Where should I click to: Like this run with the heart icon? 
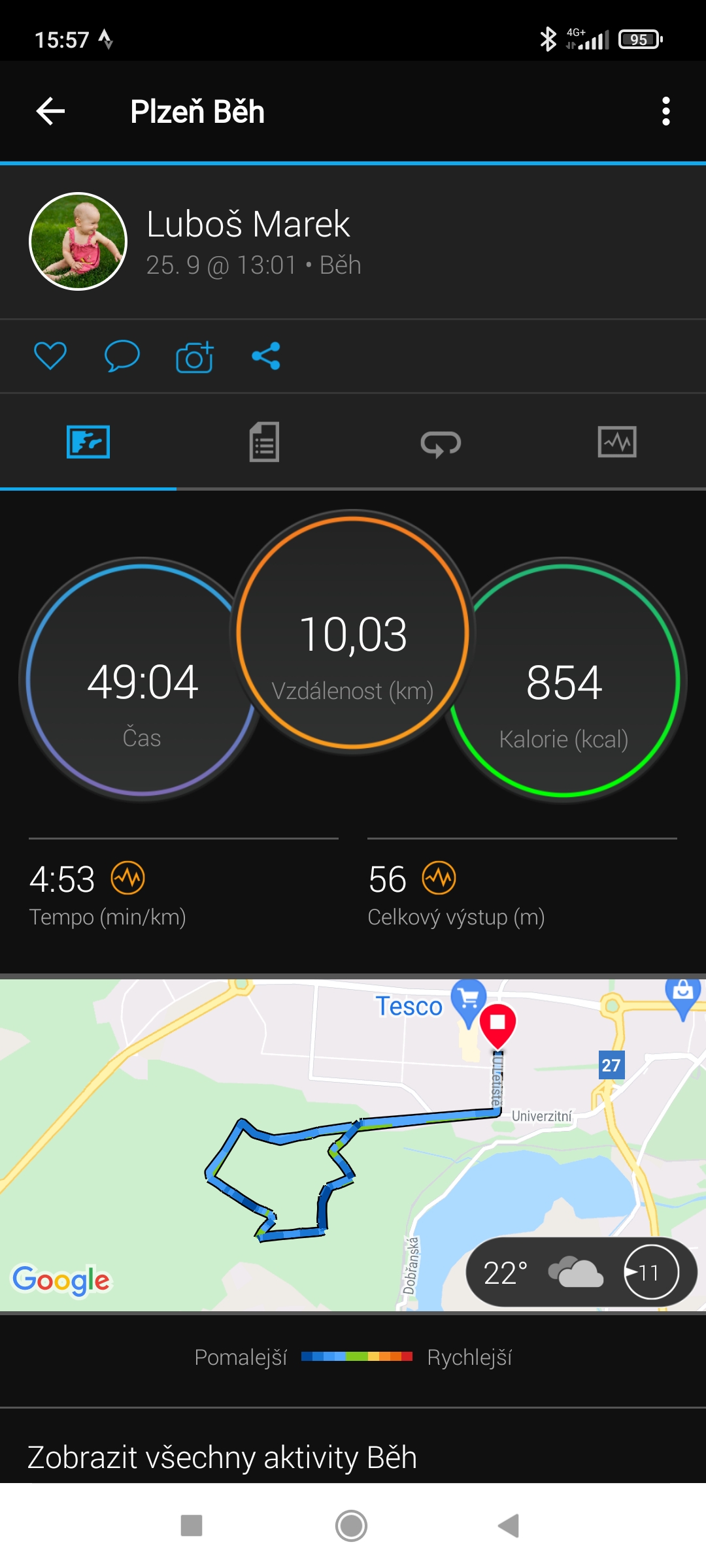point(50,356)
